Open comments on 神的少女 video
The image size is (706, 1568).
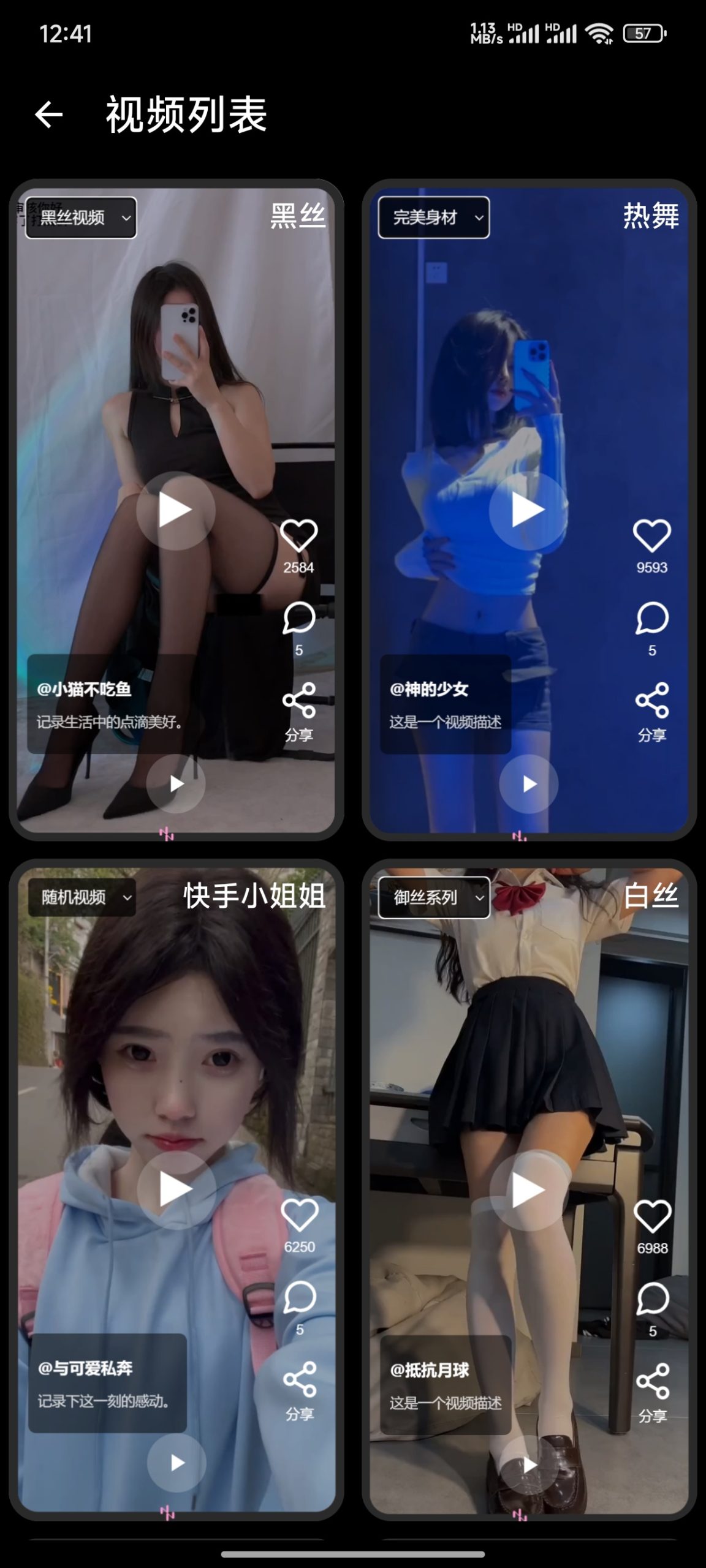(651, 618)
